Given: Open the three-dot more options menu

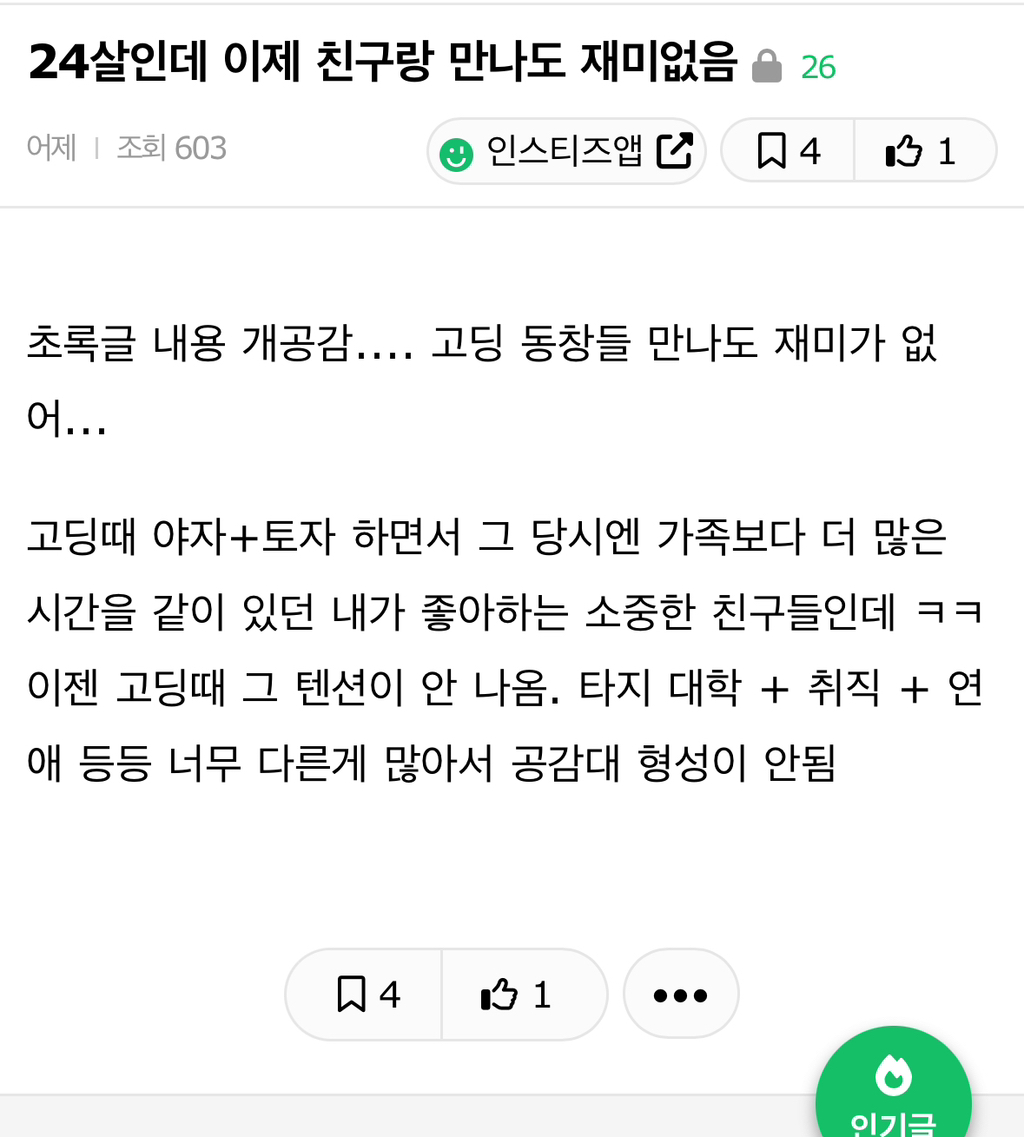Looking at the screenshot, I should click(x=680, y=995).
